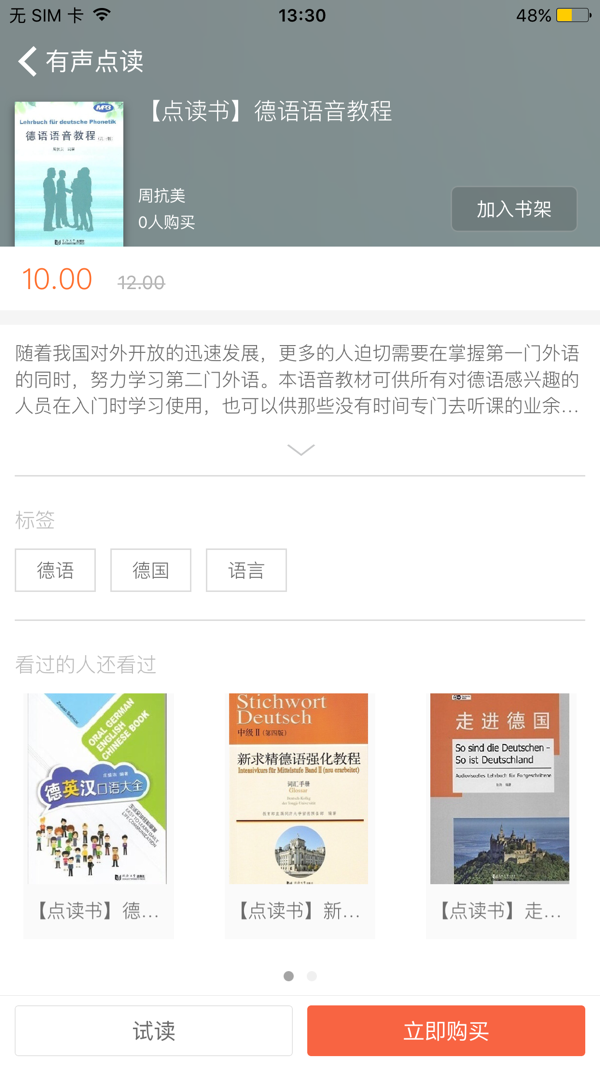
Task: Select the 德语 tag
Action: pyautogui.click(x=55, y=570)
